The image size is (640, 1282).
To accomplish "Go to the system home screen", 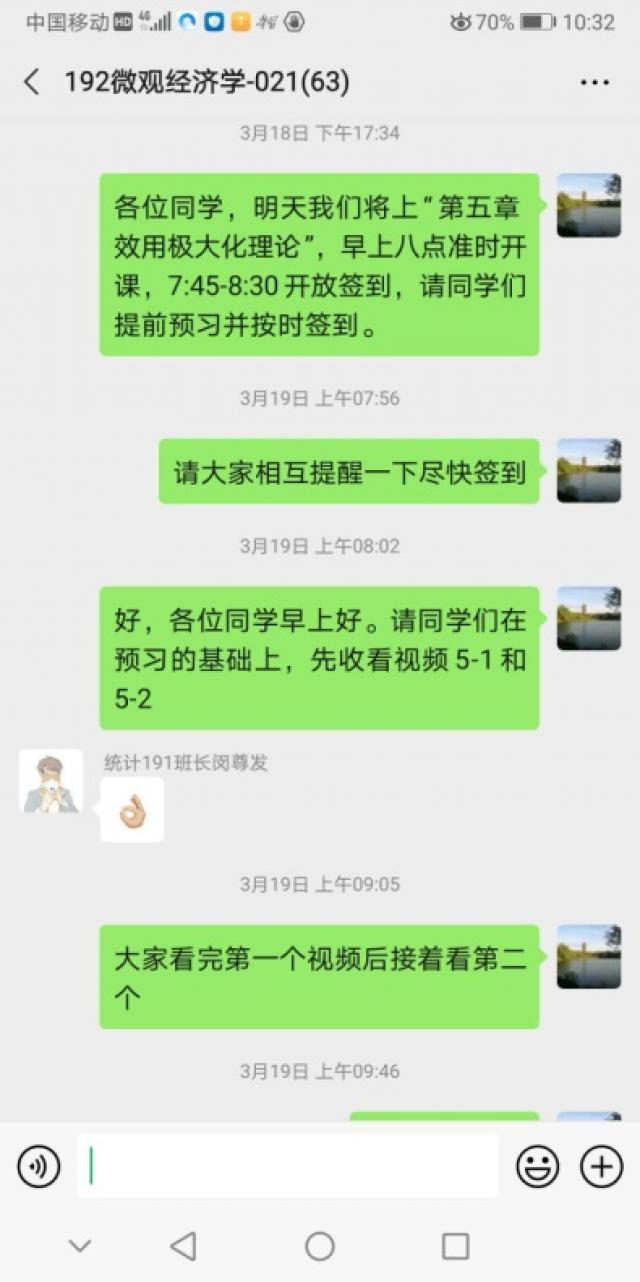I will (320, 1246).
